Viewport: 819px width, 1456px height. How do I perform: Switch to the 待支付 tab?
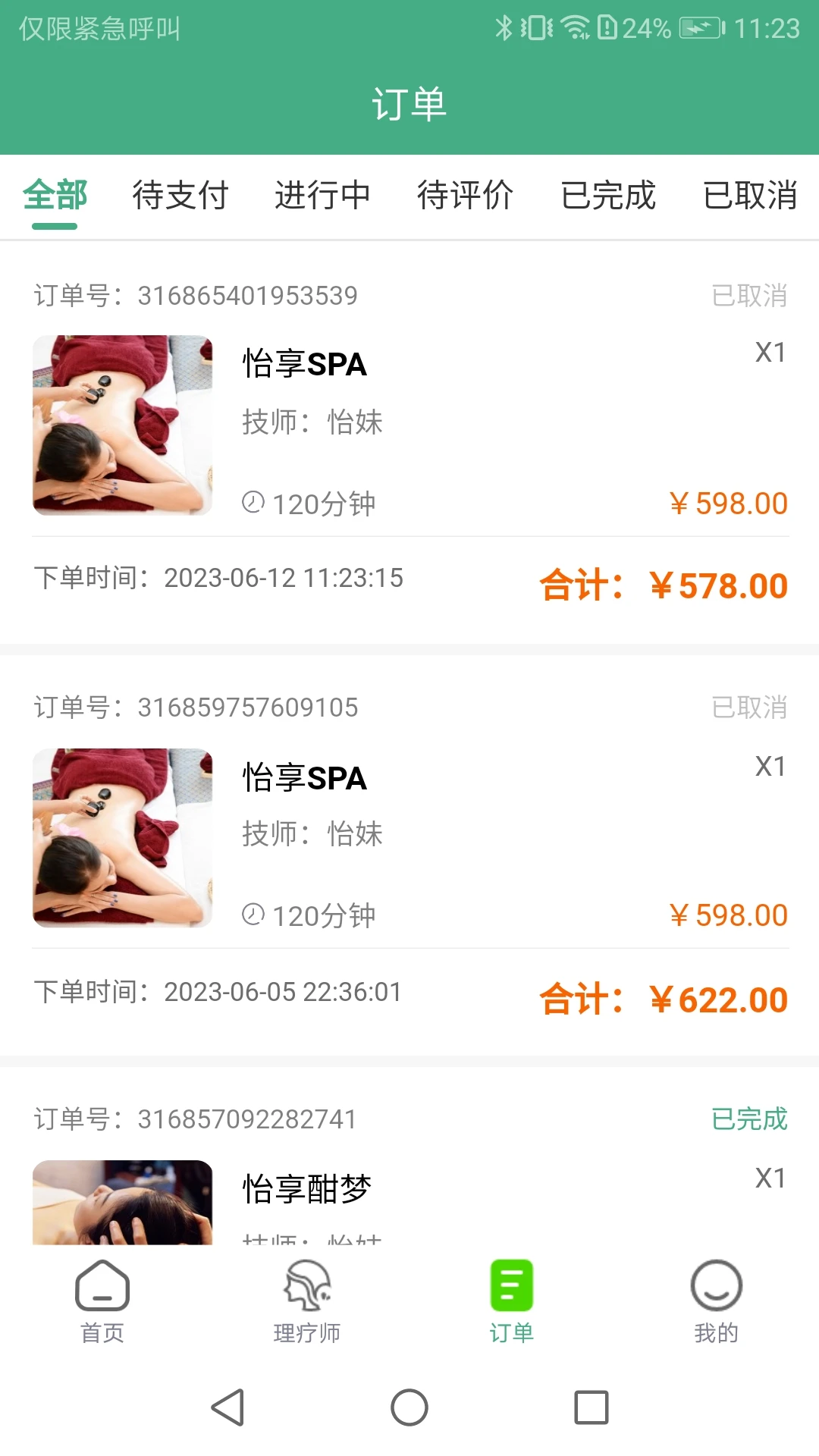(x=180, y=196)
